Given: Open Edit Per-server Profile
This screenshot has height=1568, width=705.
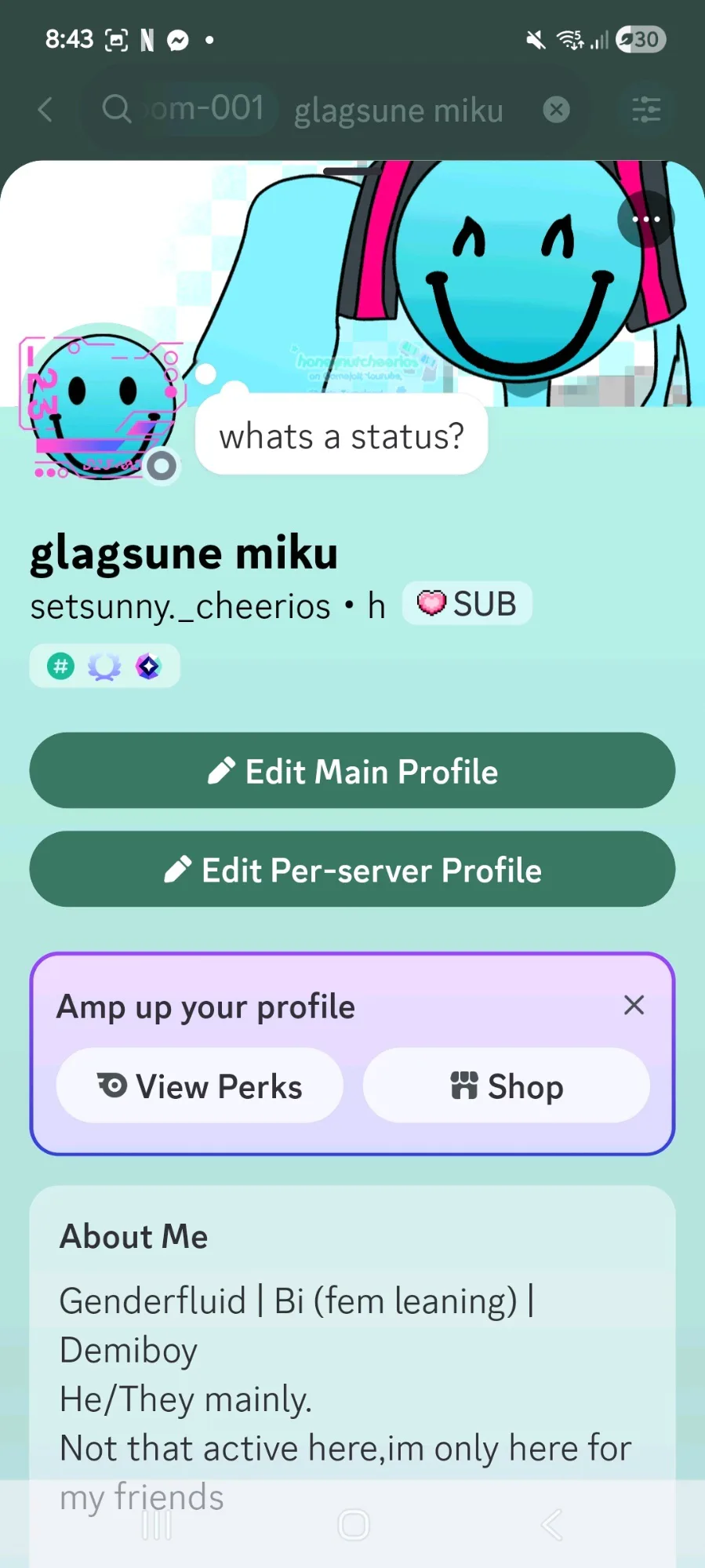Looking at the screenshot, I should (x=352, y=869).
